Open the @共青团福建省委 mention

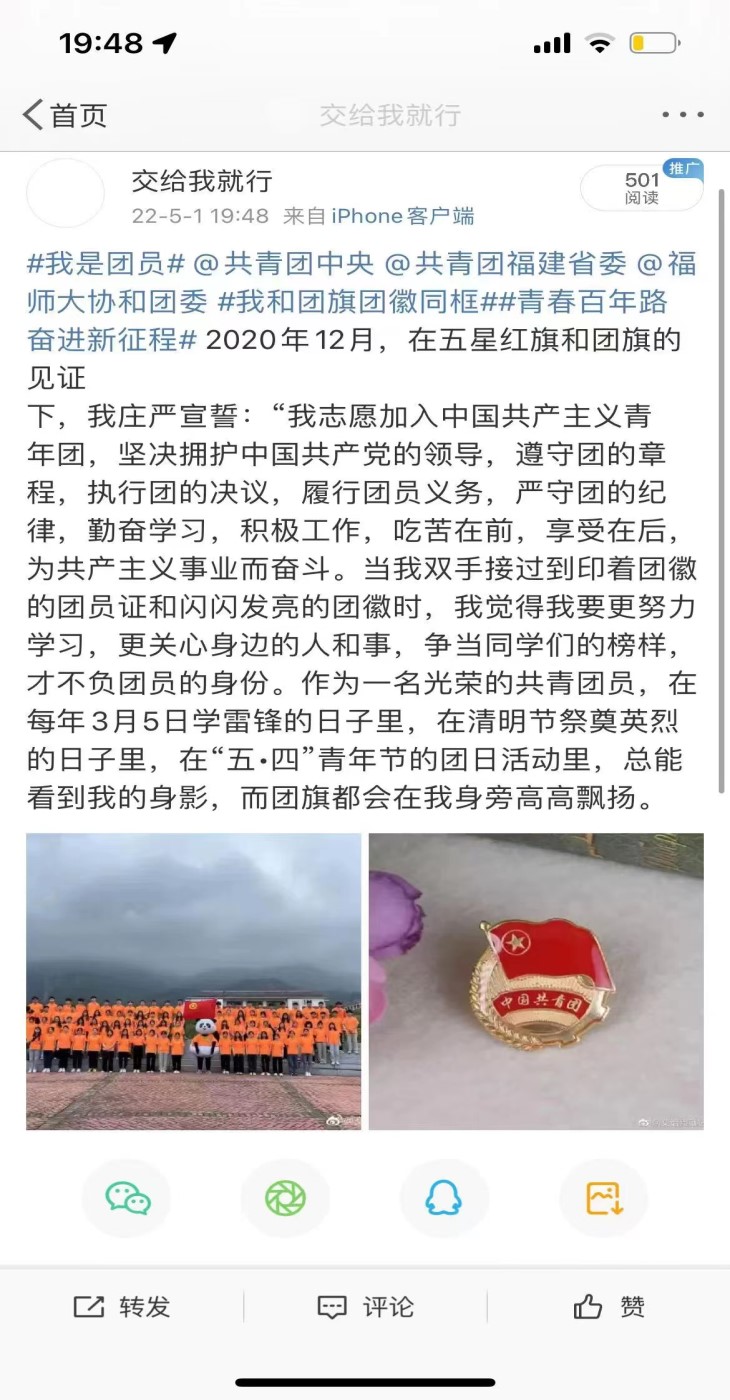click(x=507, y=264)
